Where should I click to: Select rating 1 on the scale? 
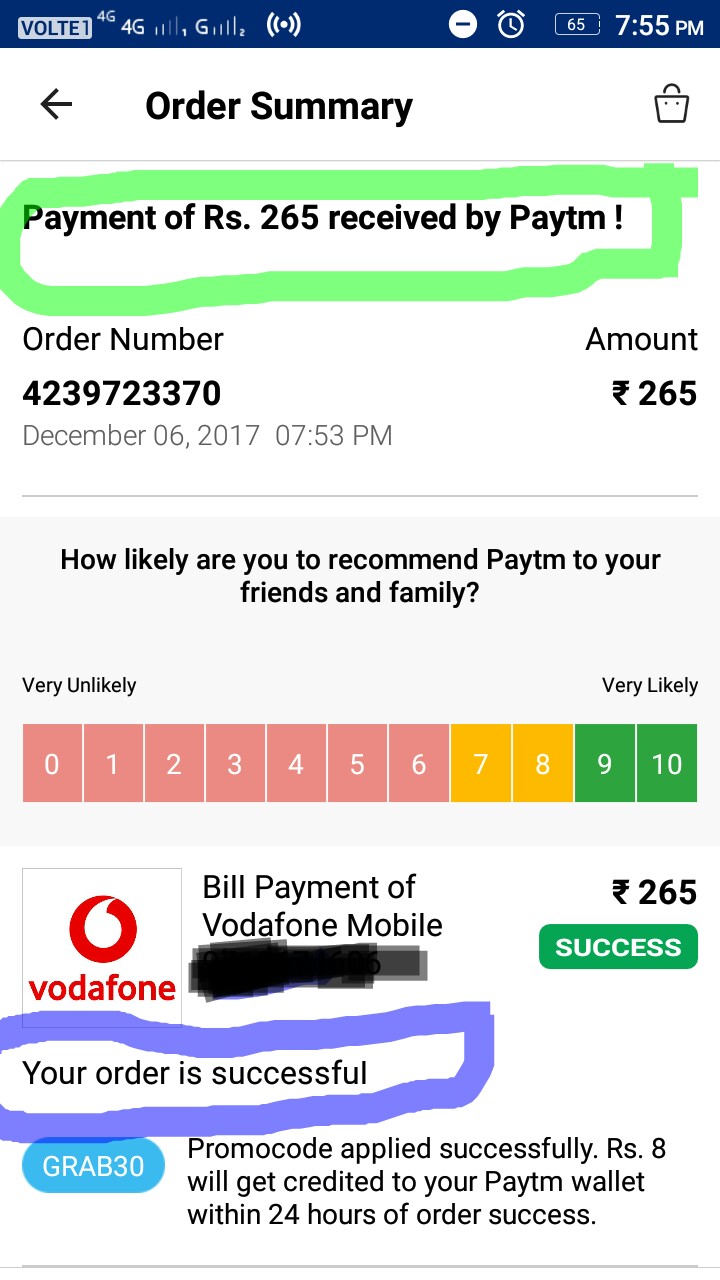coord(113,765)
